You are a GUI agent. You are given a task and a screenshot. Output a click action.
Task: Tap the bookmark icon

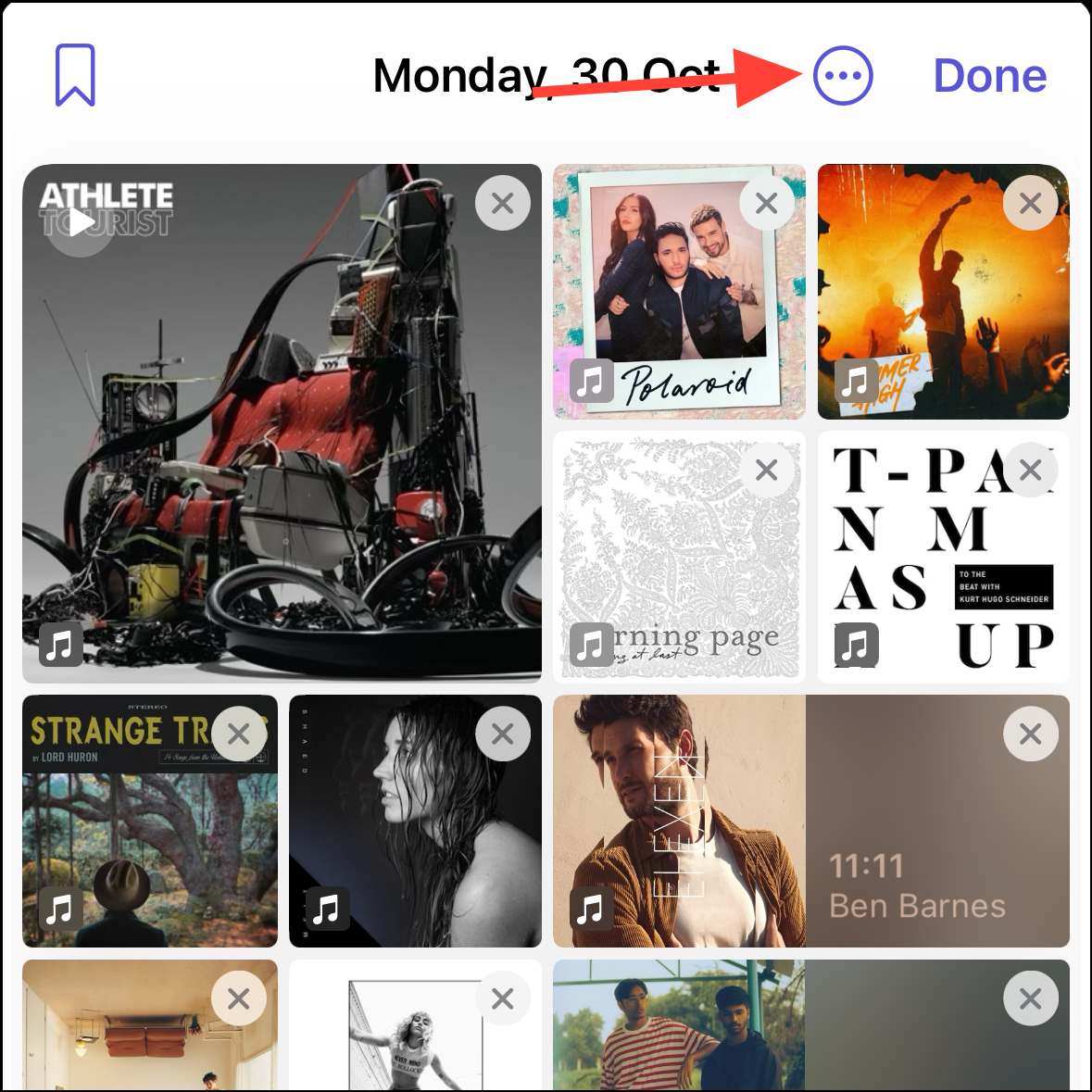point(75,75)
